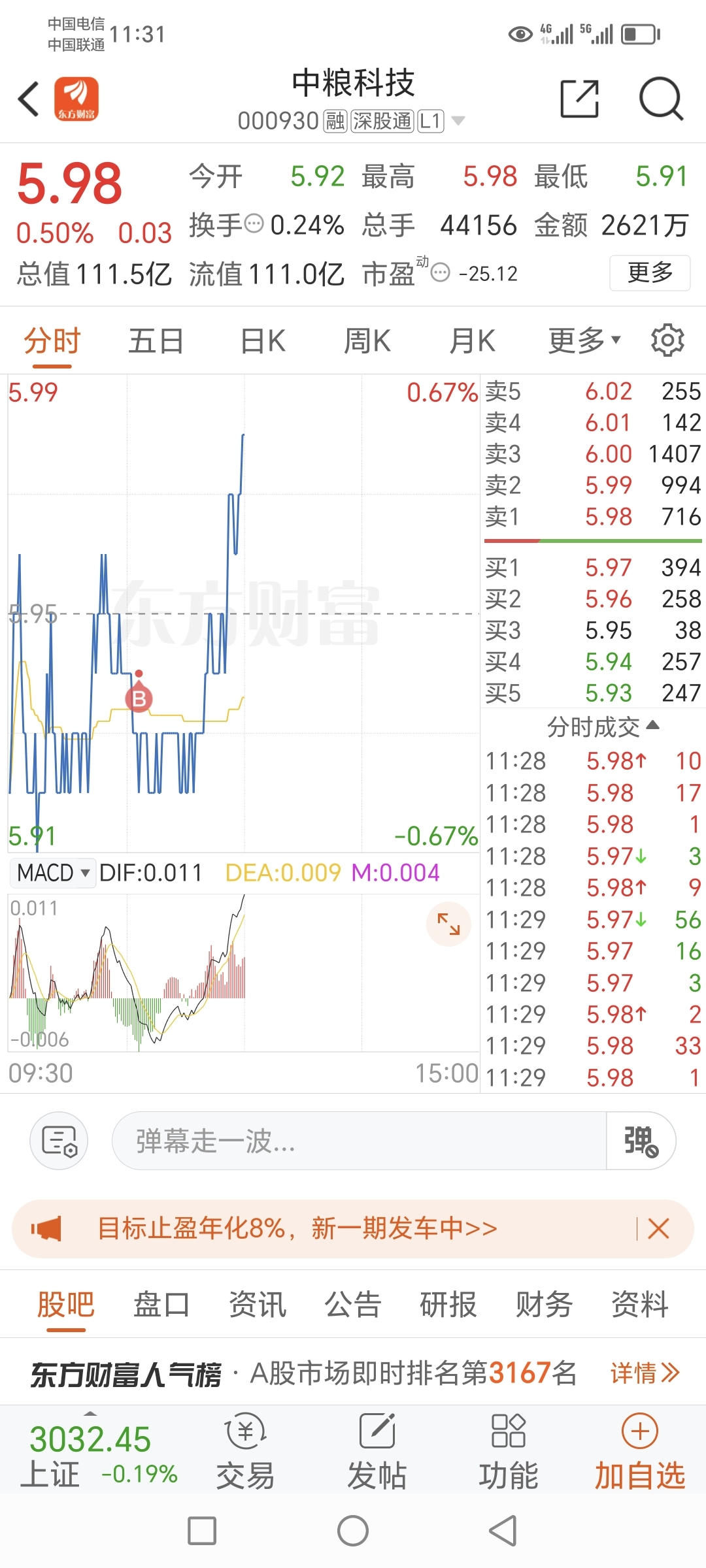Dismiss the 目标止盈年化8% banner

[x=658, y=1229]
